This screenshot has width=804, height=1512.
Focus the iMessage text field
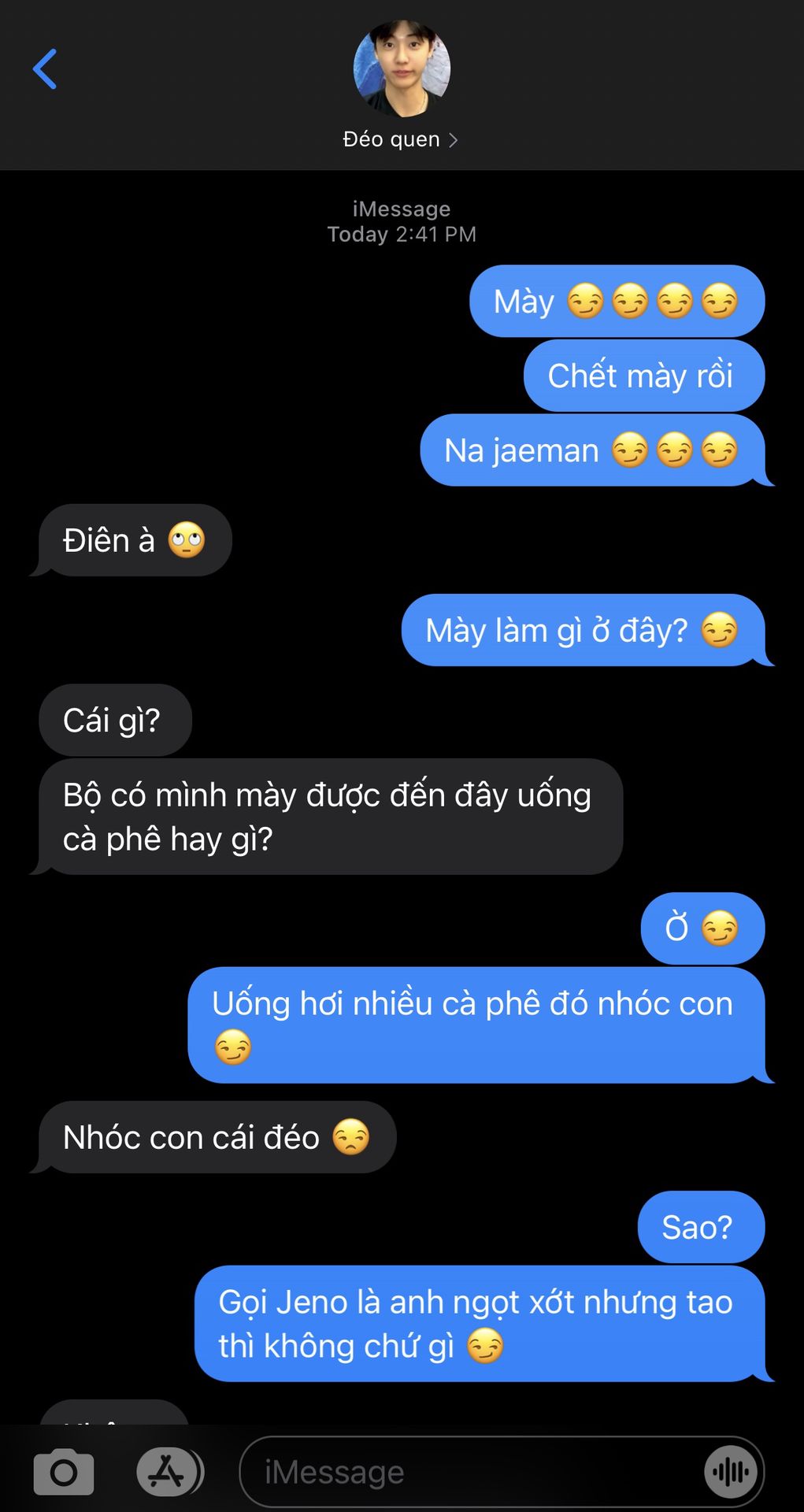point(472,1472)
